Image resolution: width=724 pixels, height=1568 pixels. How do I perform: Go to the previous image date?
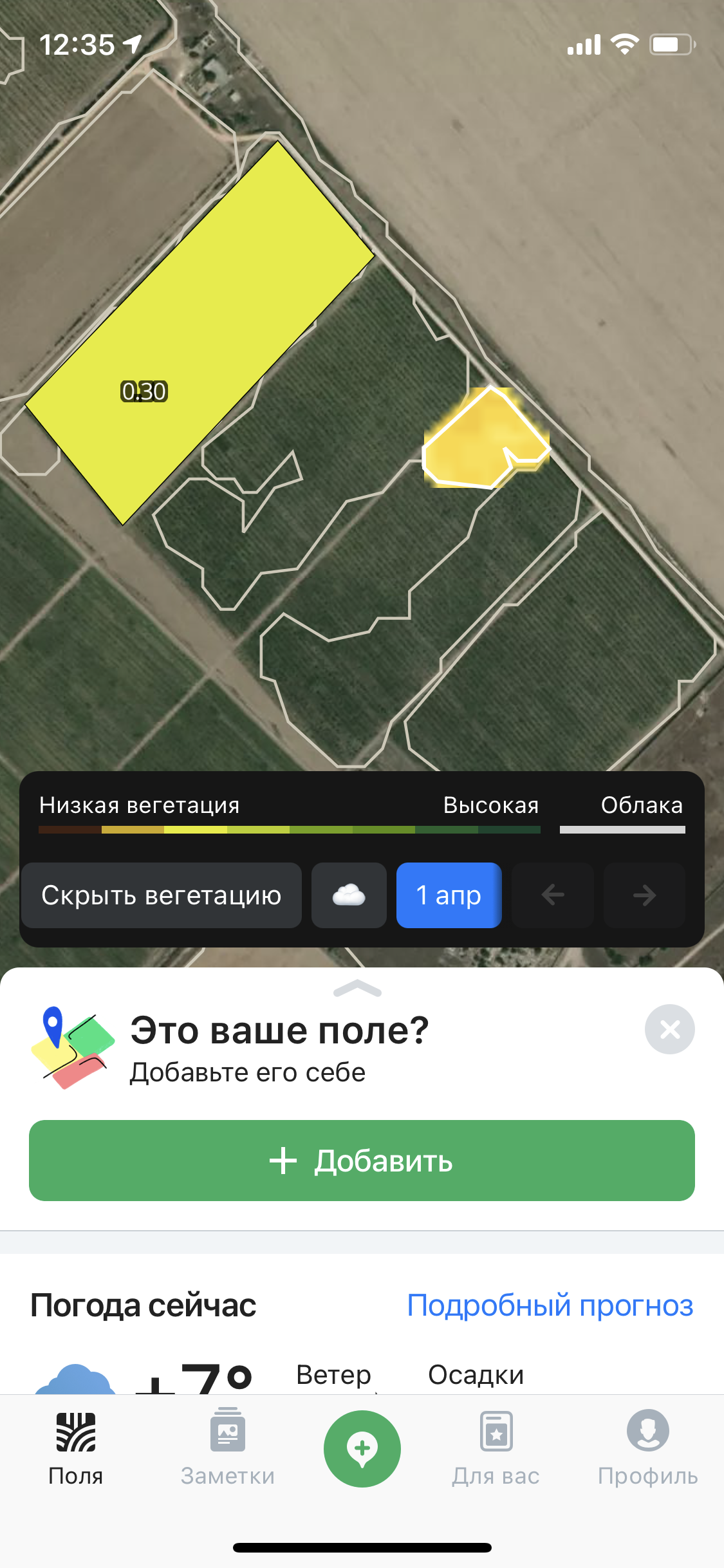[553, 895]
